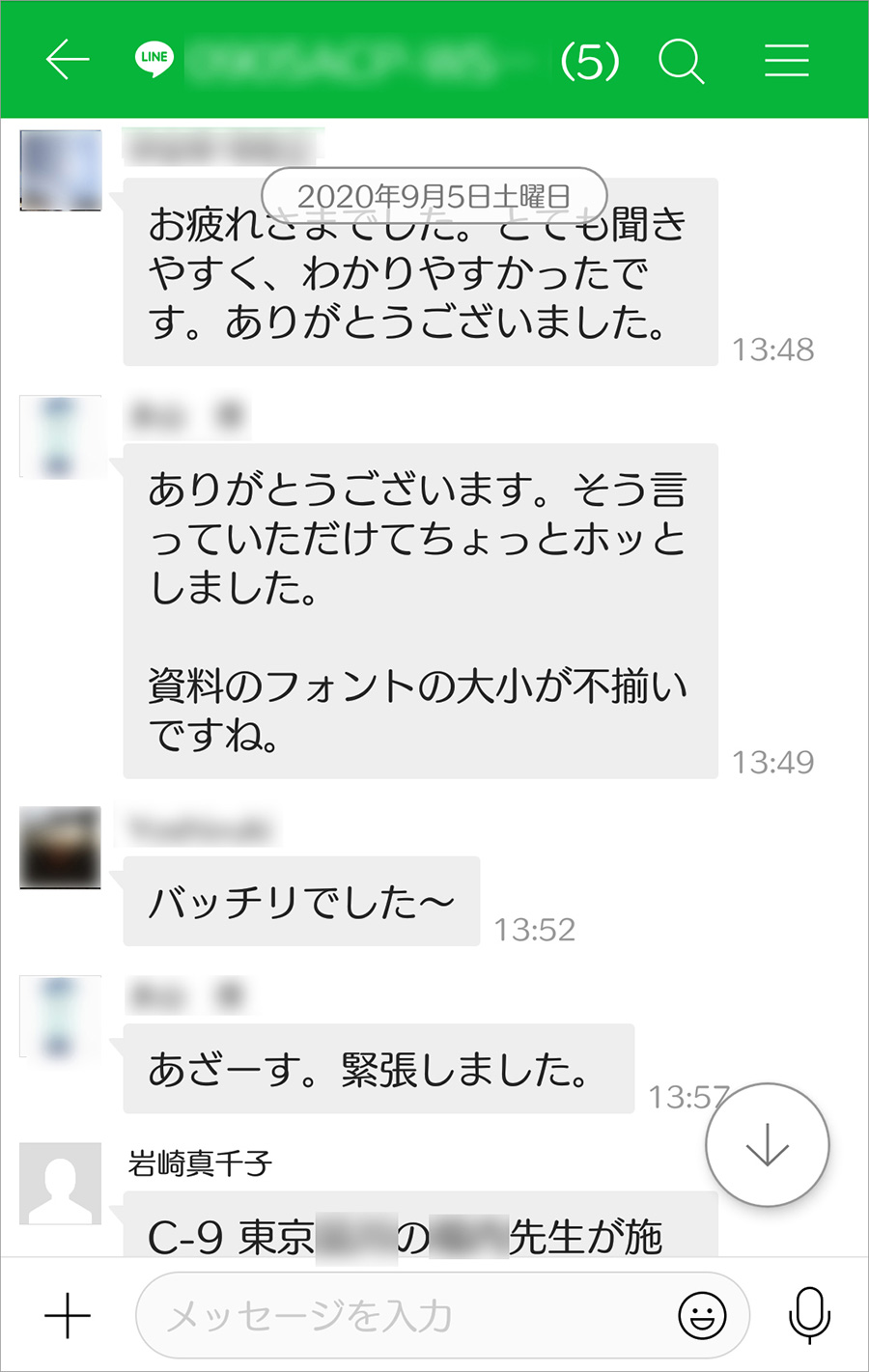869x1372 pixels.
Task: Open the emoji sticker picker
Action: point(702,1315)
